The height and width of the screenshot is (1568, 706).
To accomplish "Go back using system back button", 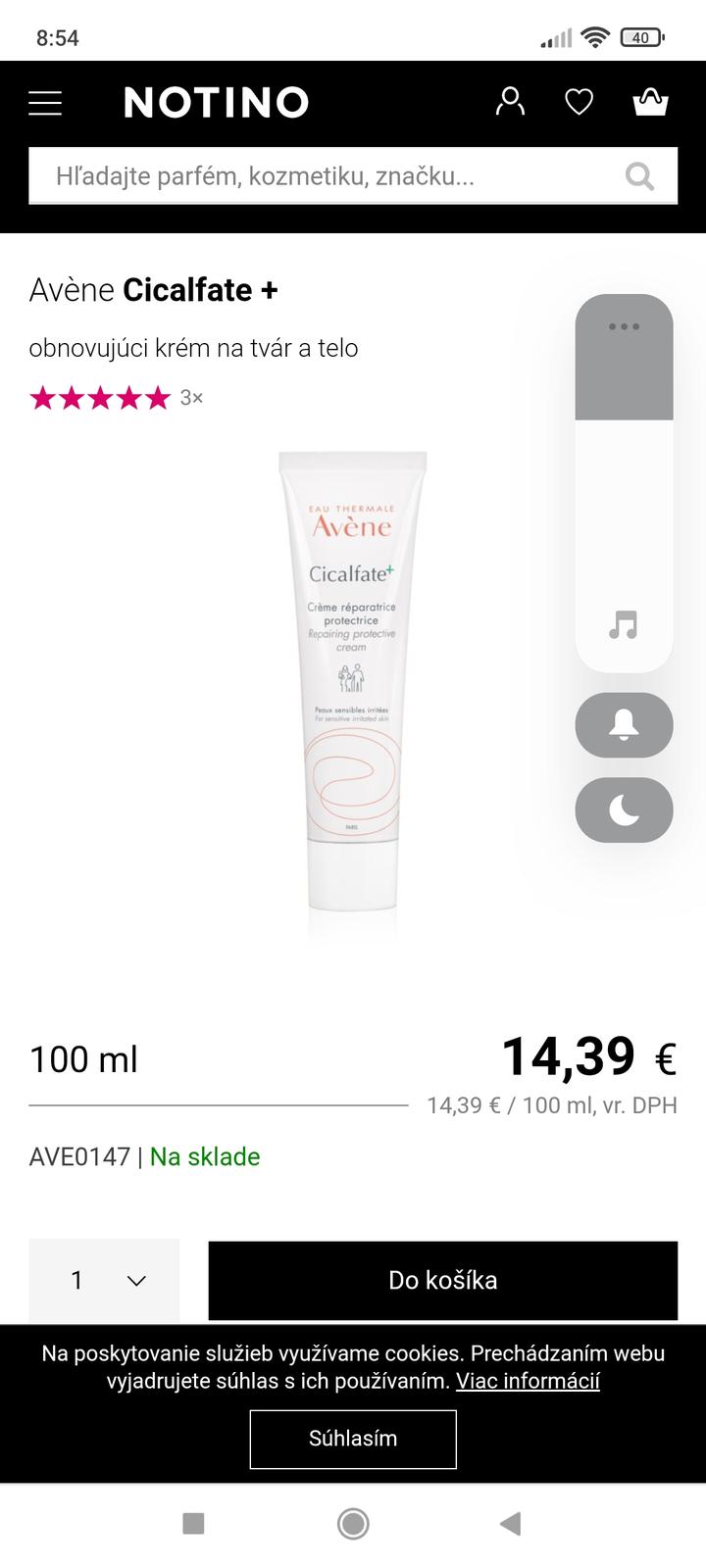I will [x=510, y=1523].
